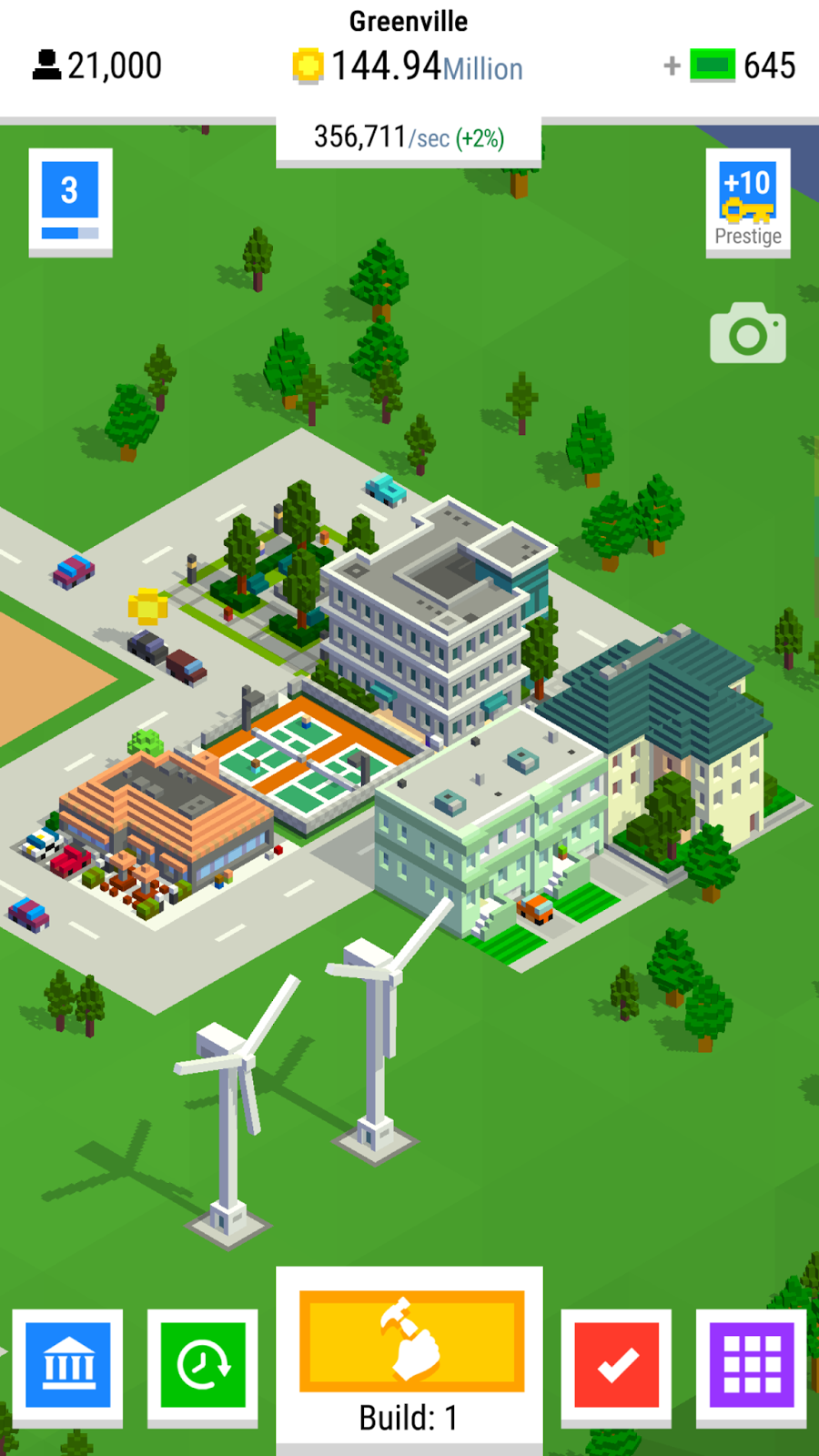
Task: Collect the floating gold coin on the road
Action: 147,606
